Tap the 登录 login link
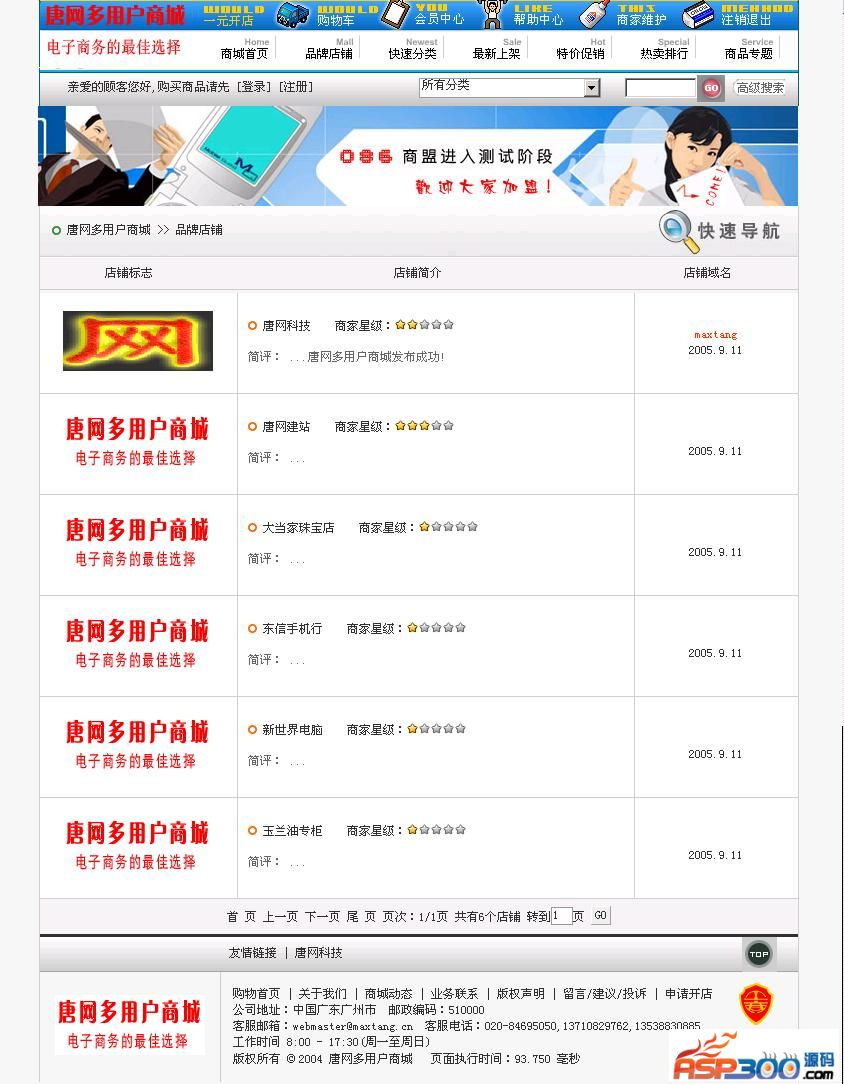This screenshot has width=844, height=1084. (x=253, y=87)
